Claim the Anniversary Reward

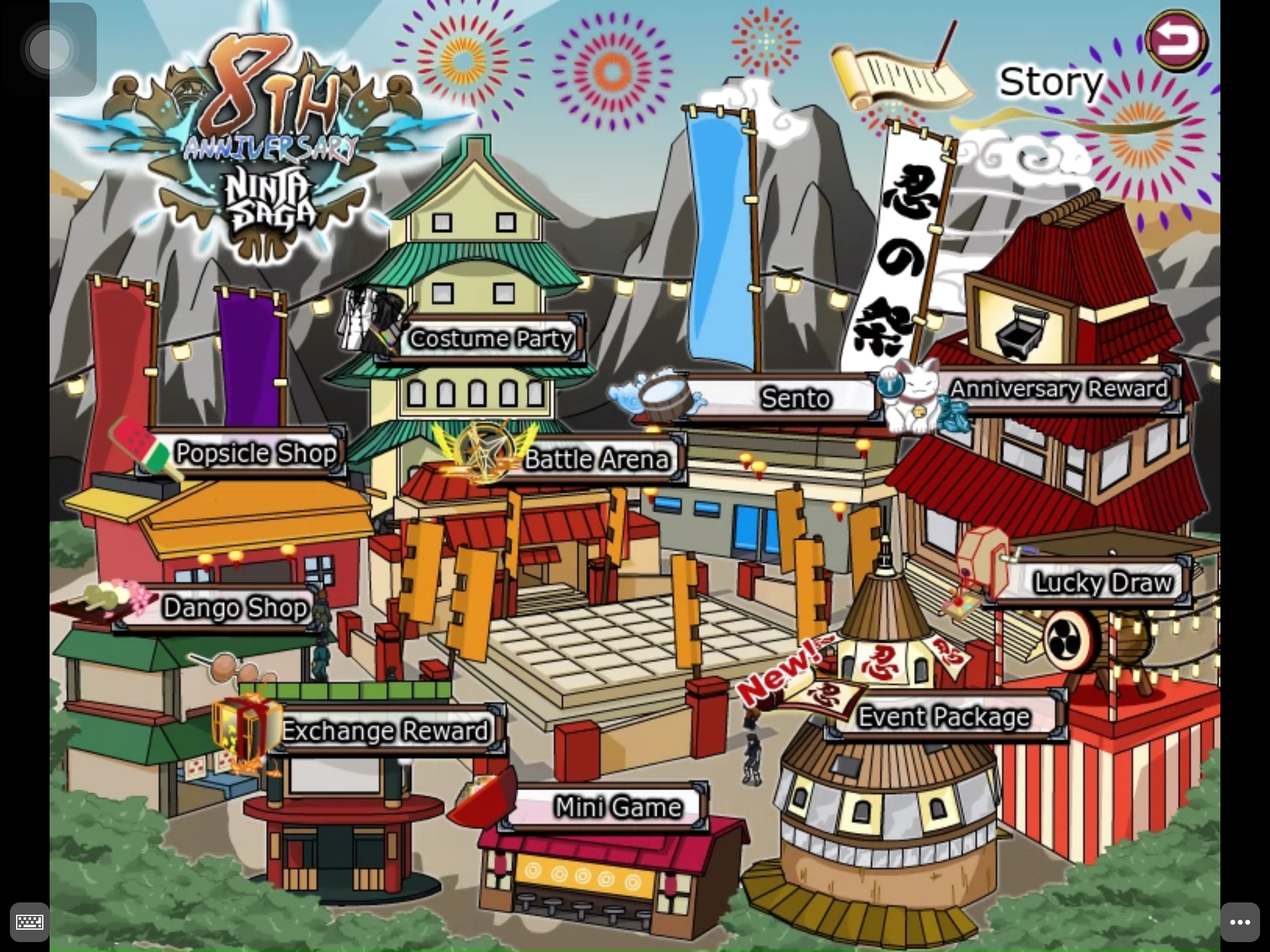coord(1058,389)
